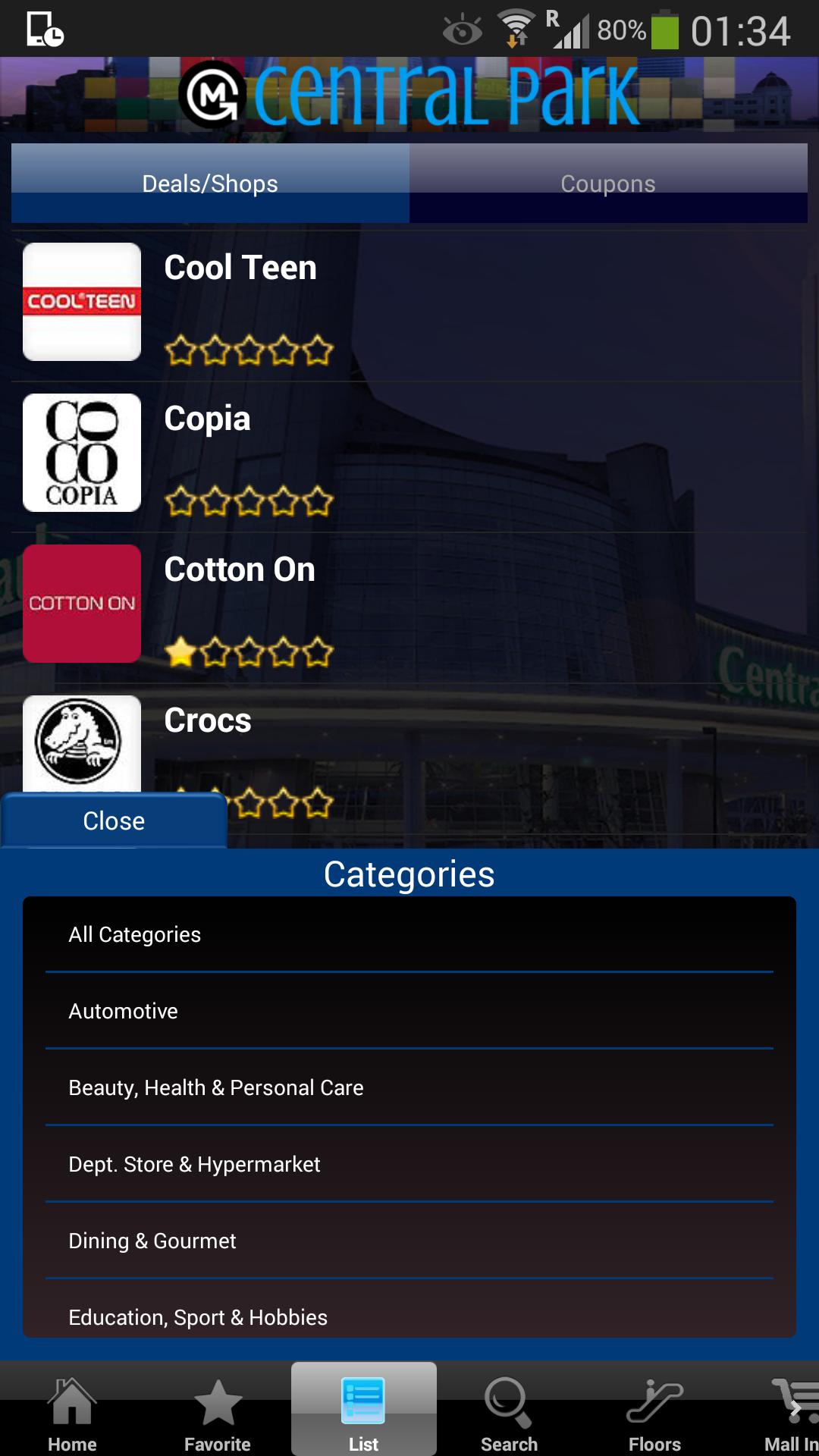Filter by Automotive category
Viewport: 819px width, 1456px height.
409,1011
